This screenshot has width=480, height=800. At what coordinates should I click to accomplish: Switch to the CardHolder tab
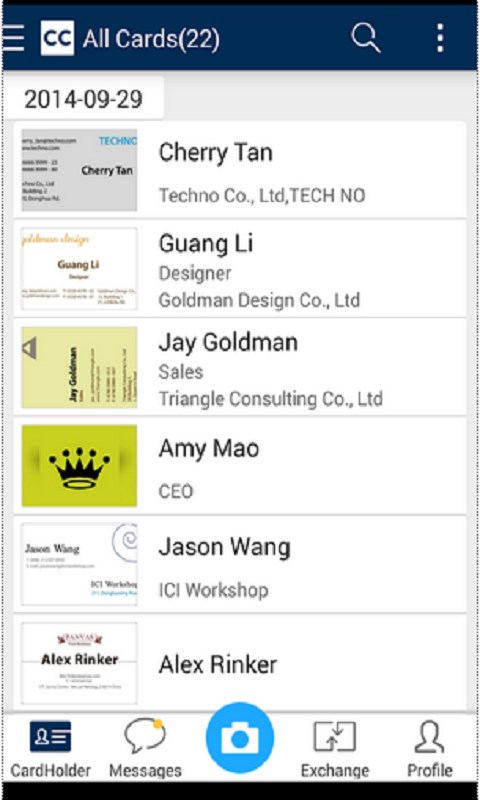click(50, 748)
